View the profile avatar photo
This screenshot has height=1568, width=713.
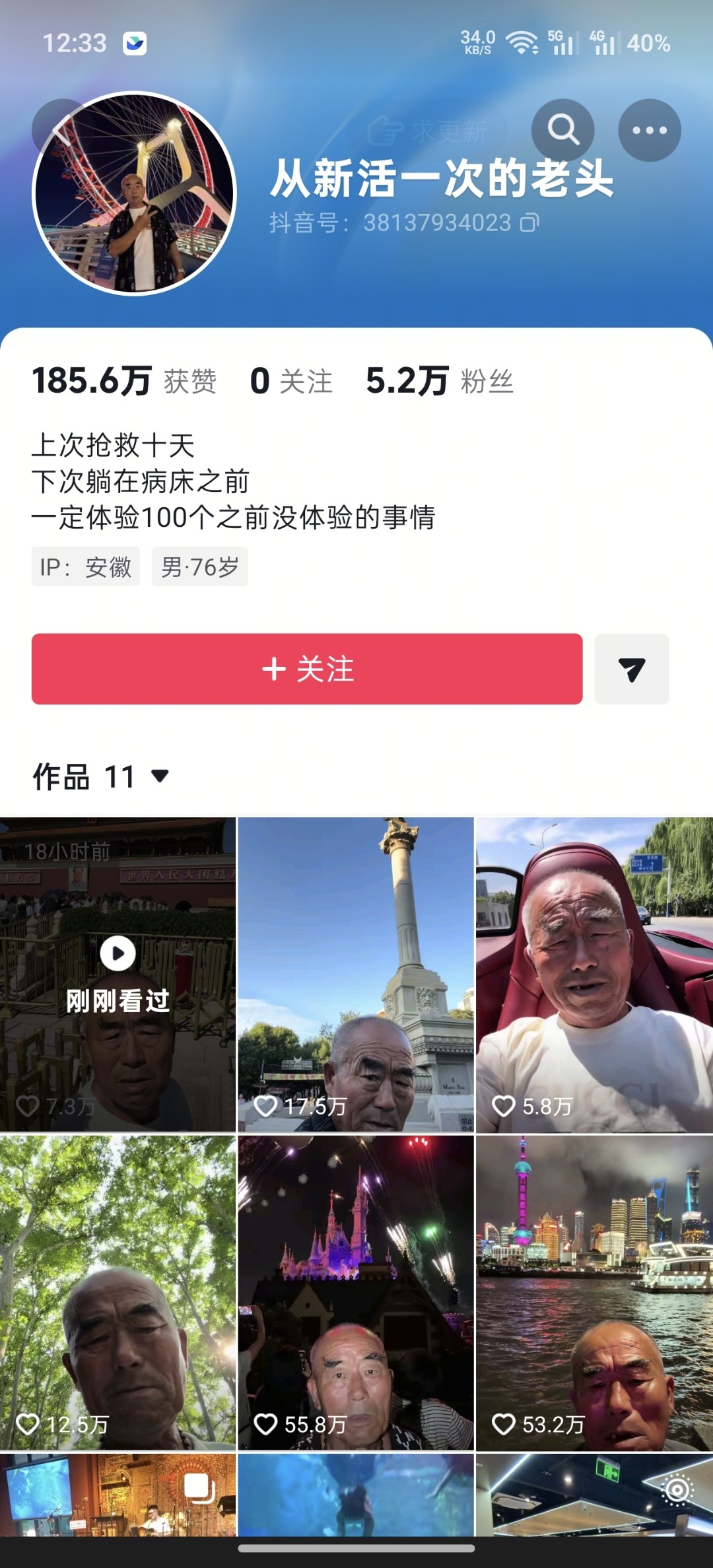[x=135, y=193]
